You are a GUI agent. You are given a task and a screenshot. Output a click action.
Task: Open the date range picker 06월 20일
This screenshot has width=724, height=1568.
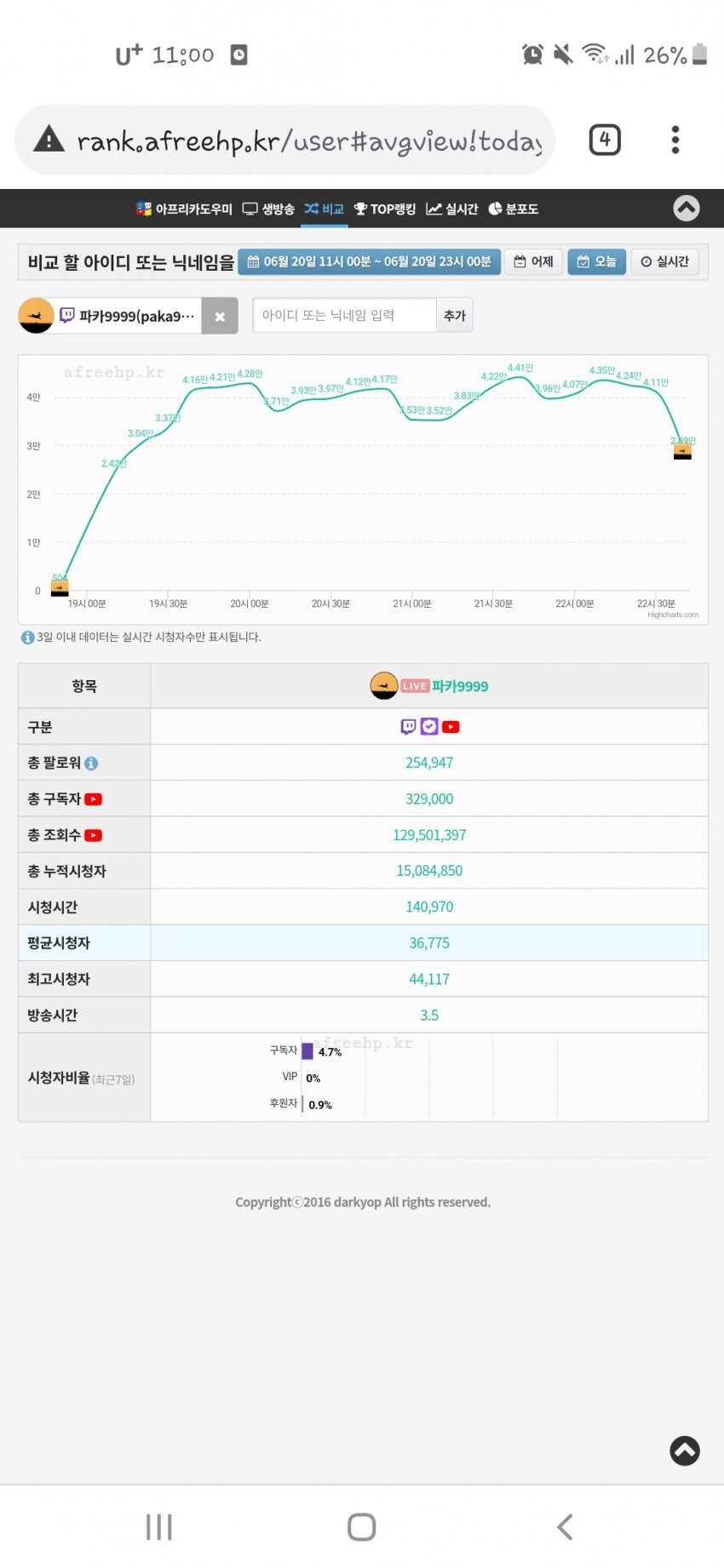[x=369, y=262]
